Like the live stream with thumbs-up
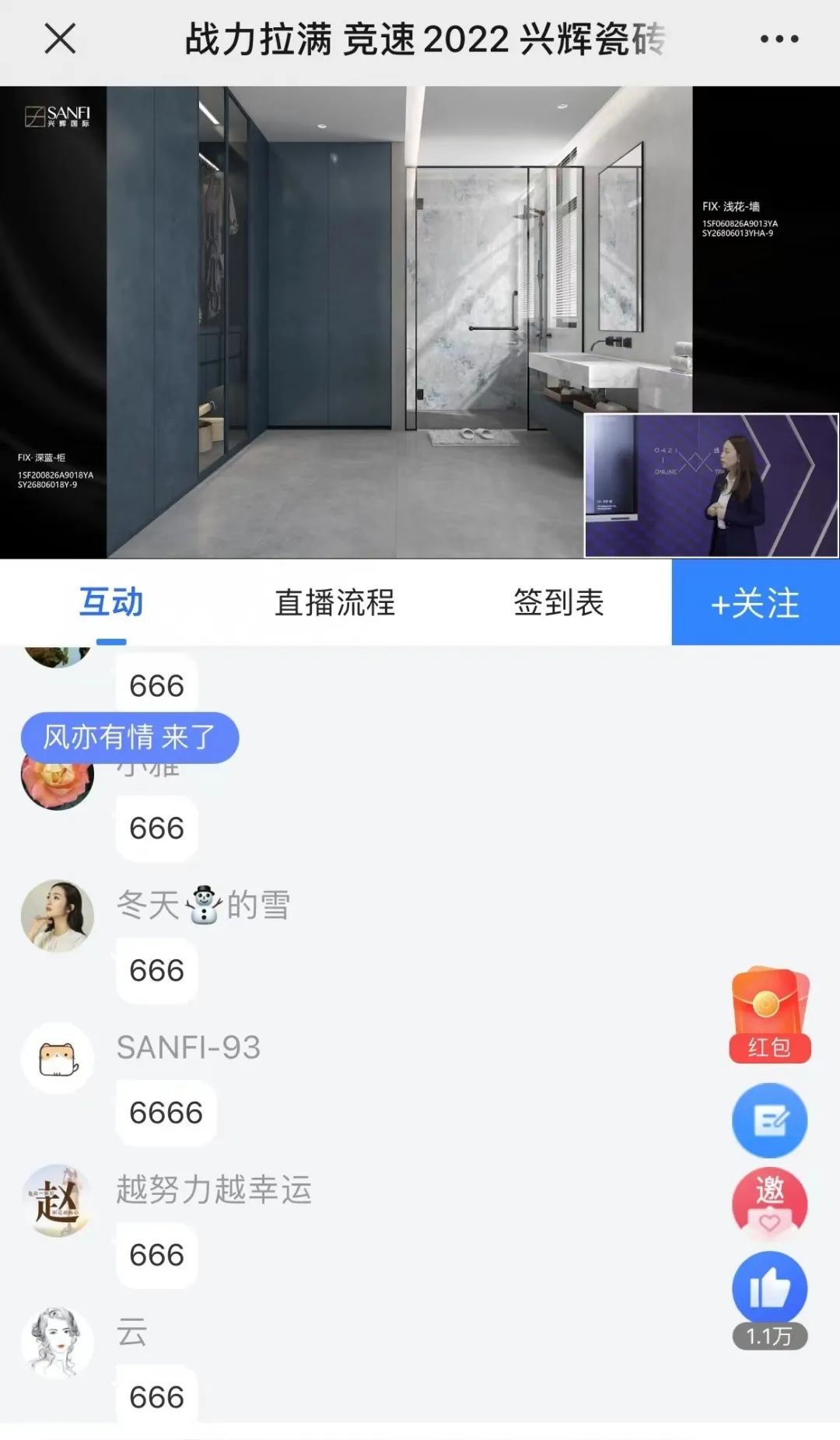The width and height of the screenshot is (840, 1440). tap(770, 1289)
